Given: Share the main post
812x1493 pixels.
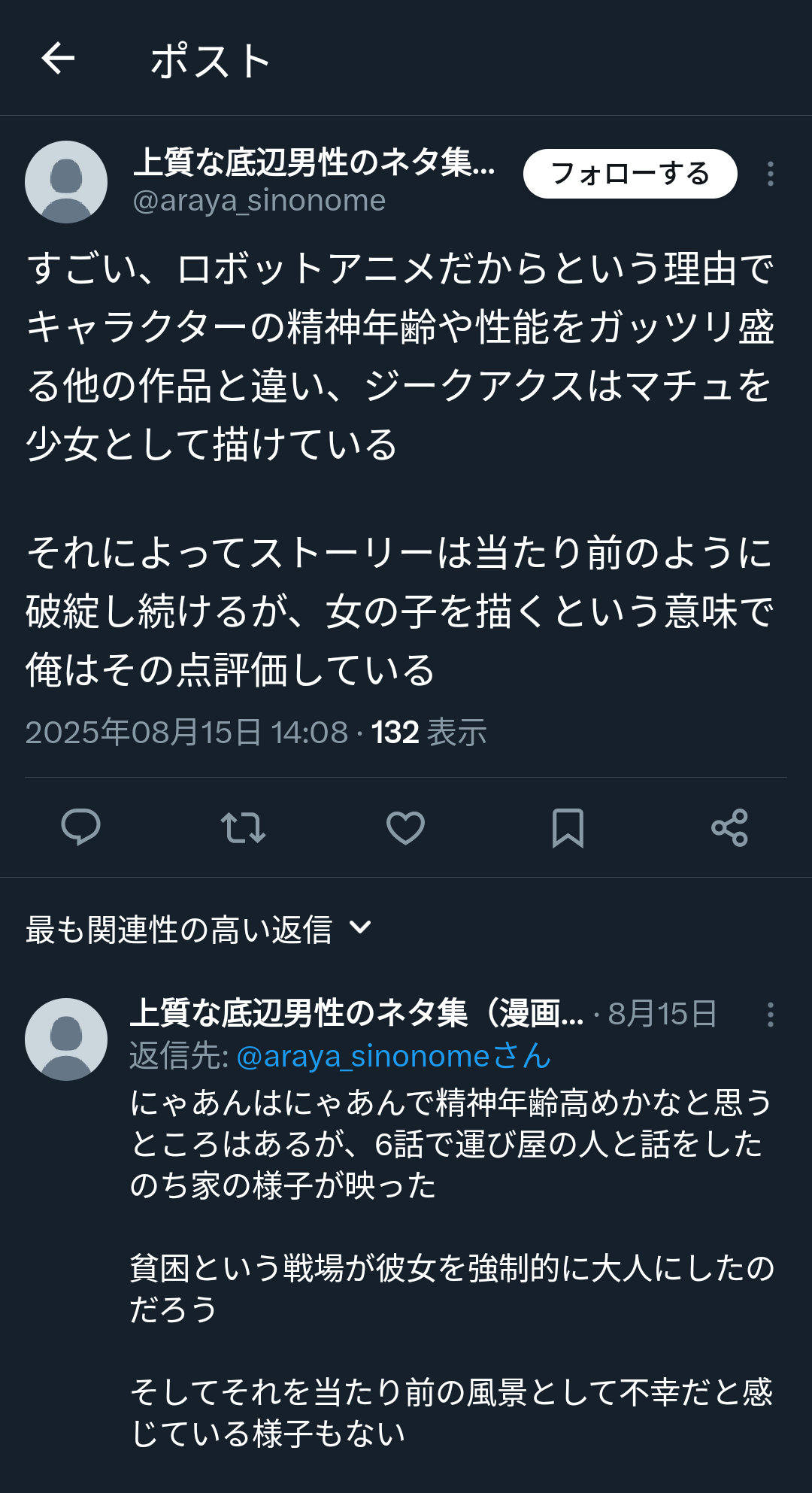Looking at the screenshot, I should click(x=729, y=827).
